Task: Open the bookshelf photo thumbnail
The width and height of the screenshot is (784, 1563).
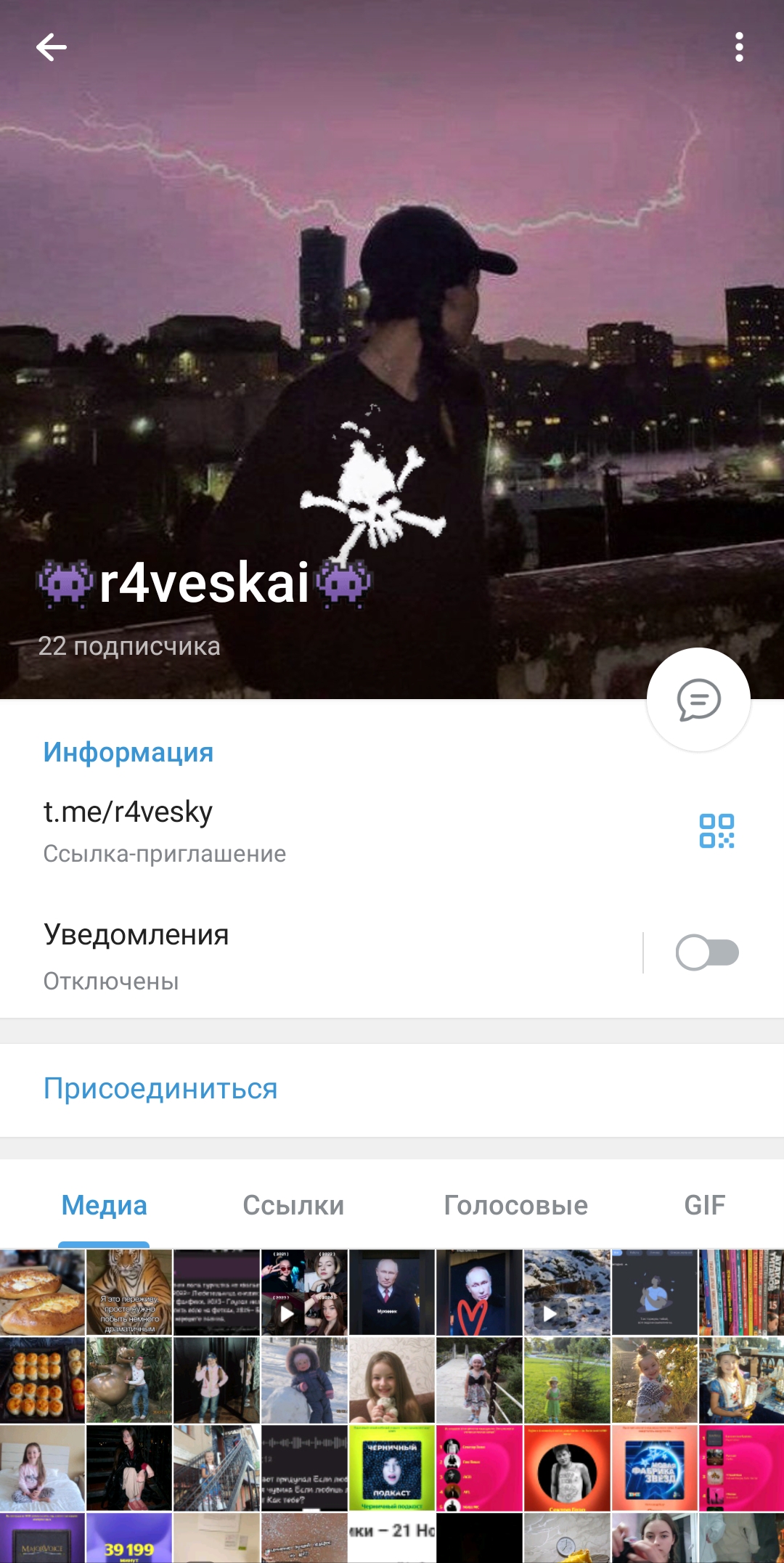Action: click(741, 1292)
